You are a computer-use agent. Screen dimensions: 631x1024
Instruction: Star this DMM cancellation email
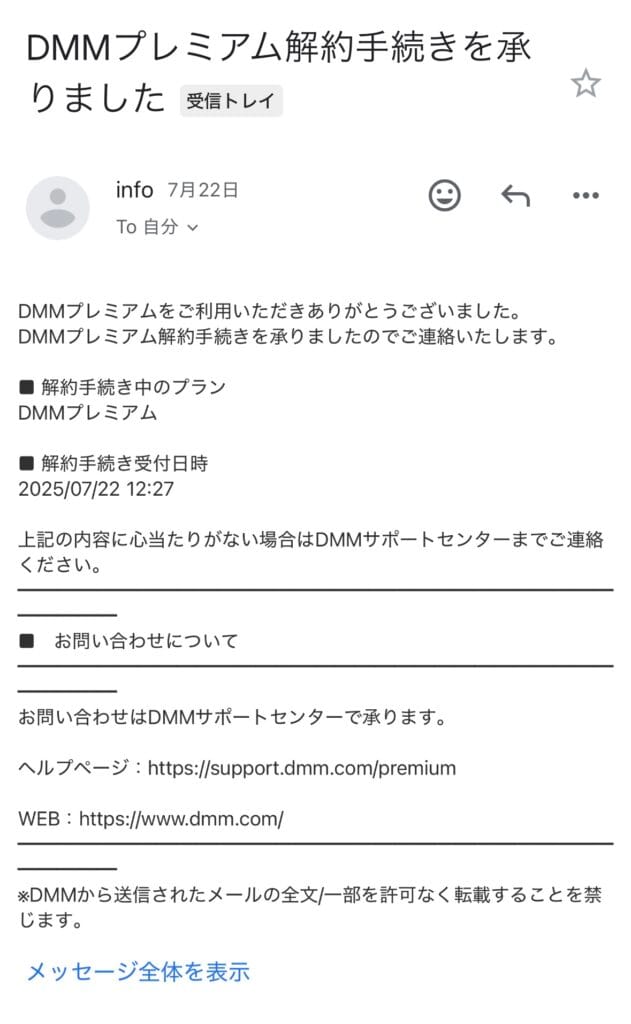(585, 84)
